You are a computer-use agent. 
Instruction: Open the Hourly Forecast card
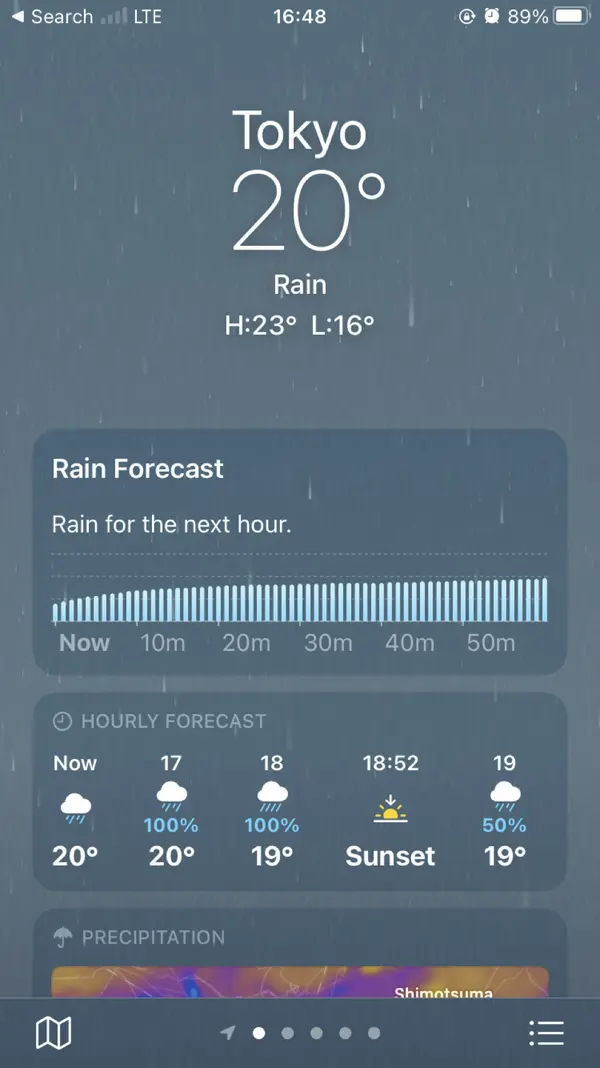[300, 790]
